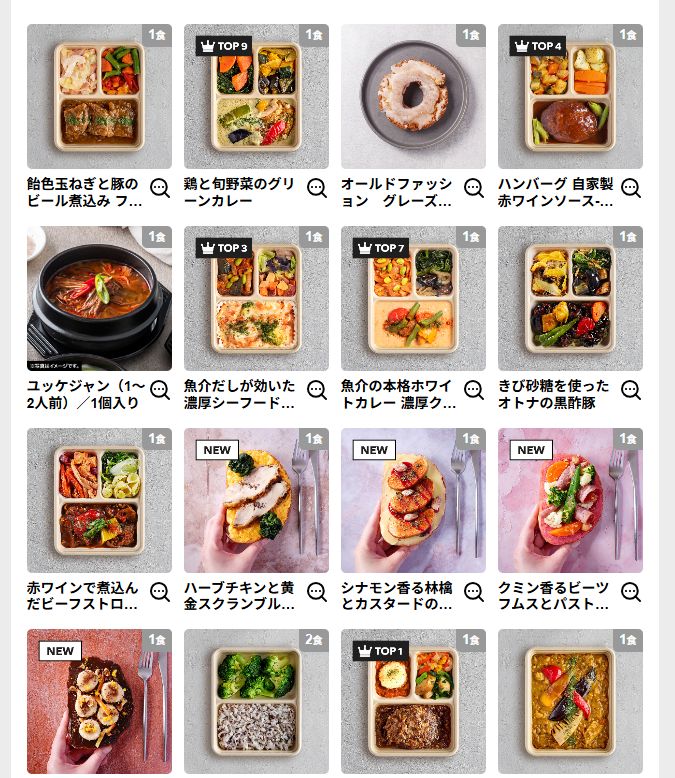Zoom details for 鶏と旬野菜のグリーンカレー
Screen dimensions: 675x778
pyautogui.click(x=317, y=188)
